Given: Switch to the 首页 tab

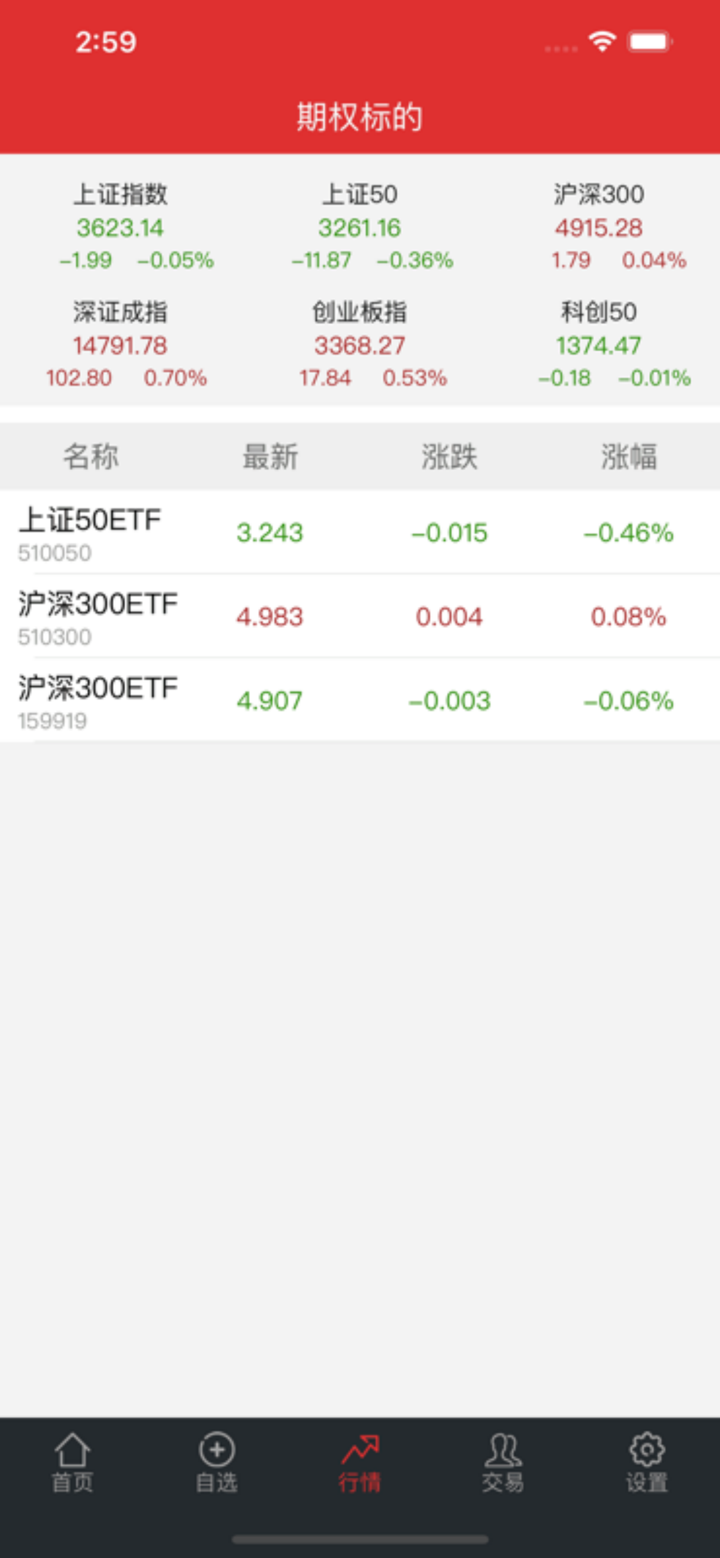Looking at the screenshot, I should pyautogui.click(x=72, y=1464).
